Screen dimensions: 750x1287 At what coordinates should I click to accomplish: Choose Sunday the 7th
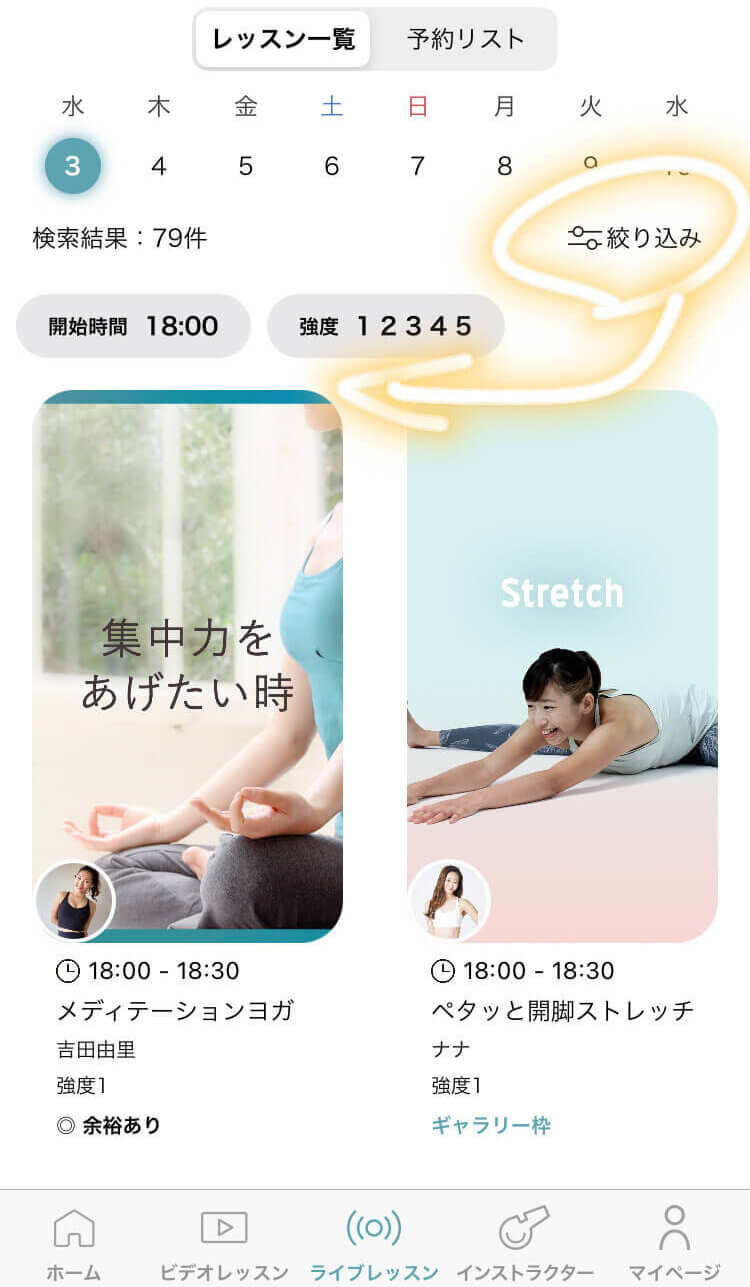[418, 166]
